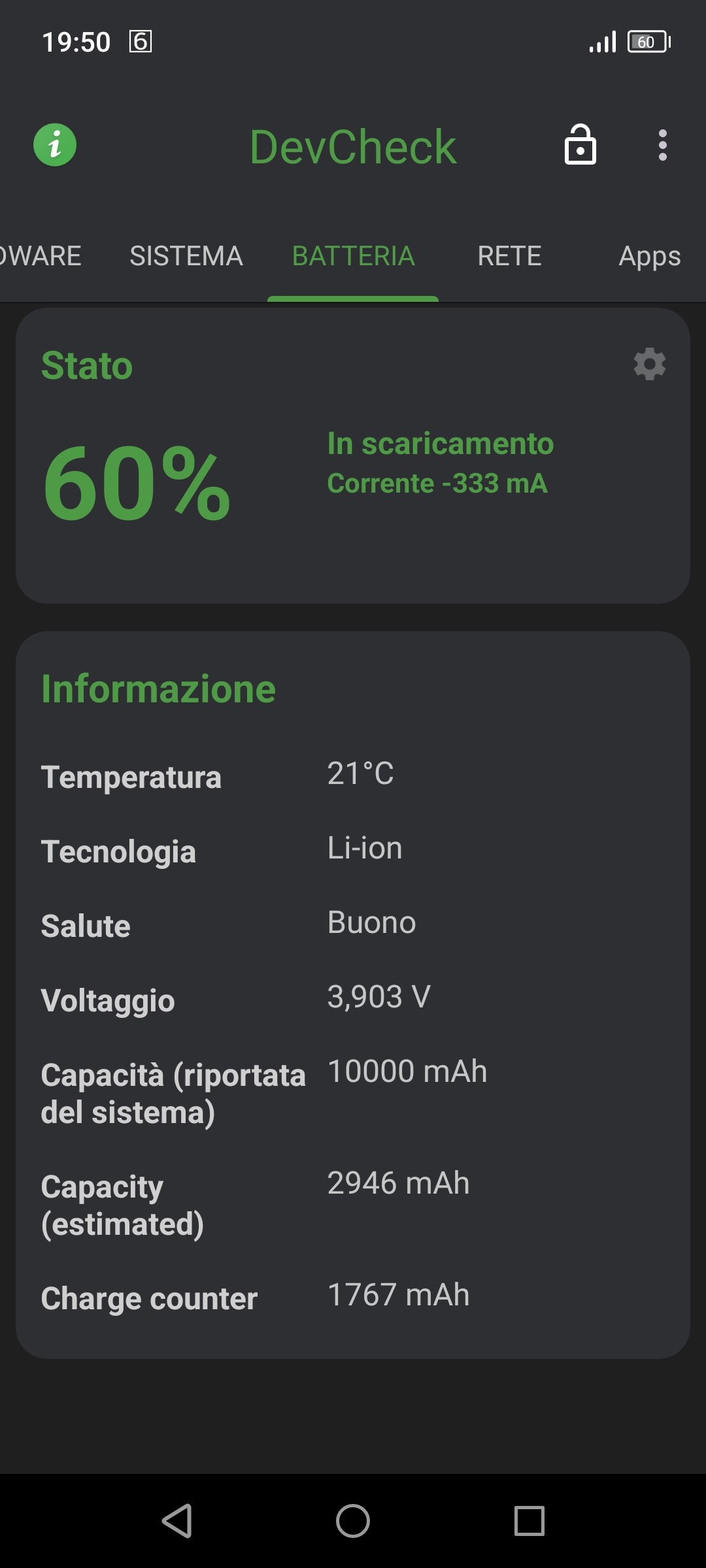Go to the Apps tab
The image size is (706, 1568).
tap(650, 256)
